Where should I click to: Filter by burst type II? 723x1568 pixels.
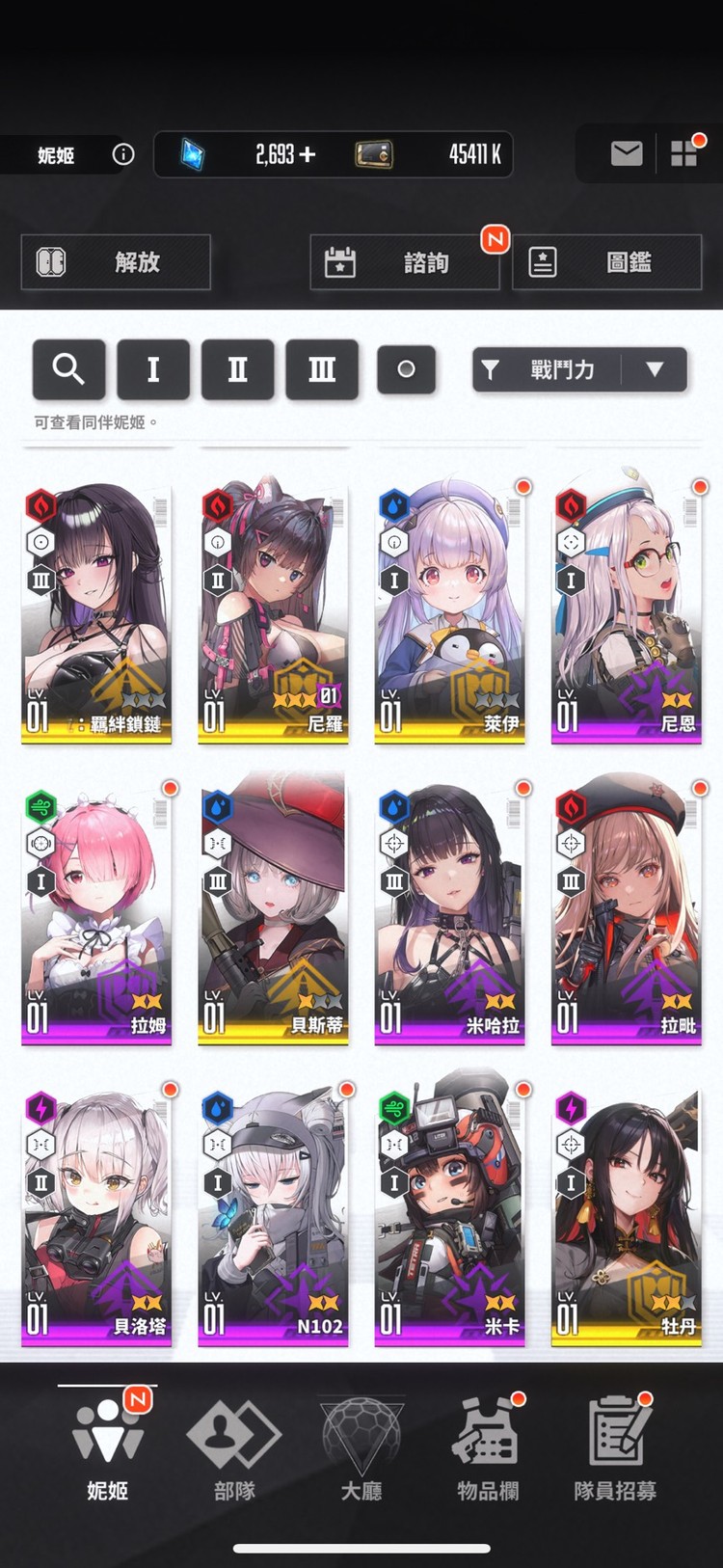[x=237, y=369]
